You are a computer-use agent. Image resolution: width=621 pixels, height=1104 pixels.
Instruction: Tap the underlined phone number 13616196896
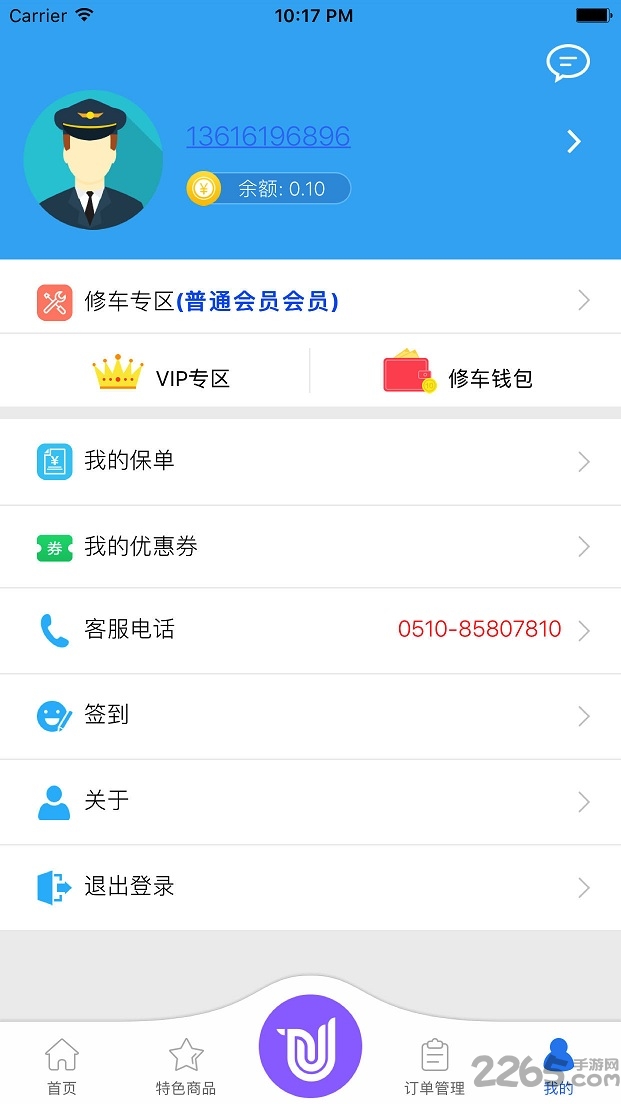pos(268,136)
